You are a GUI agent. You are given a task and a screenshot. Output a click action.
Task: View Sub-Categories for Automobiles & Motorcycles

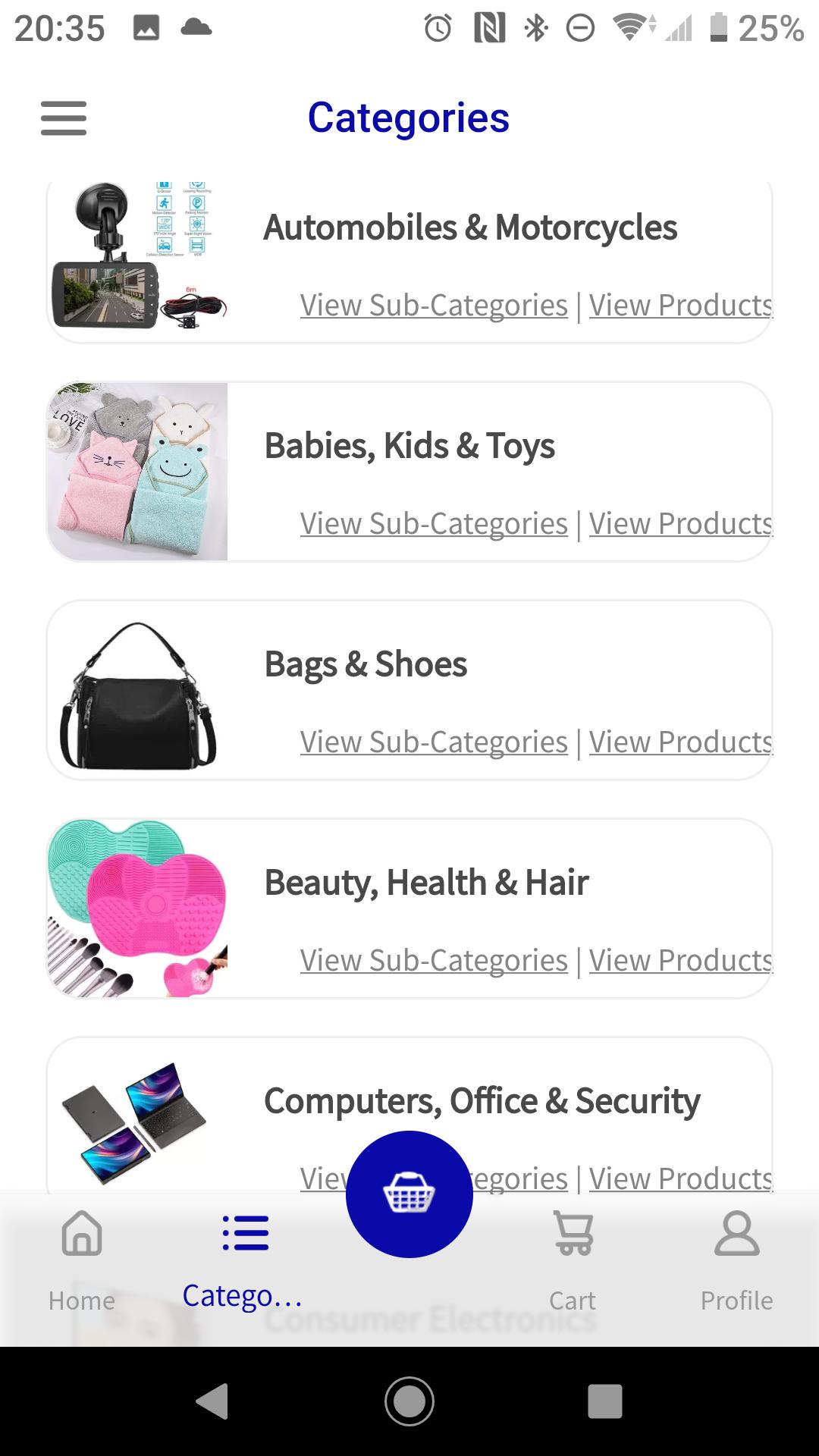[434, 306]
